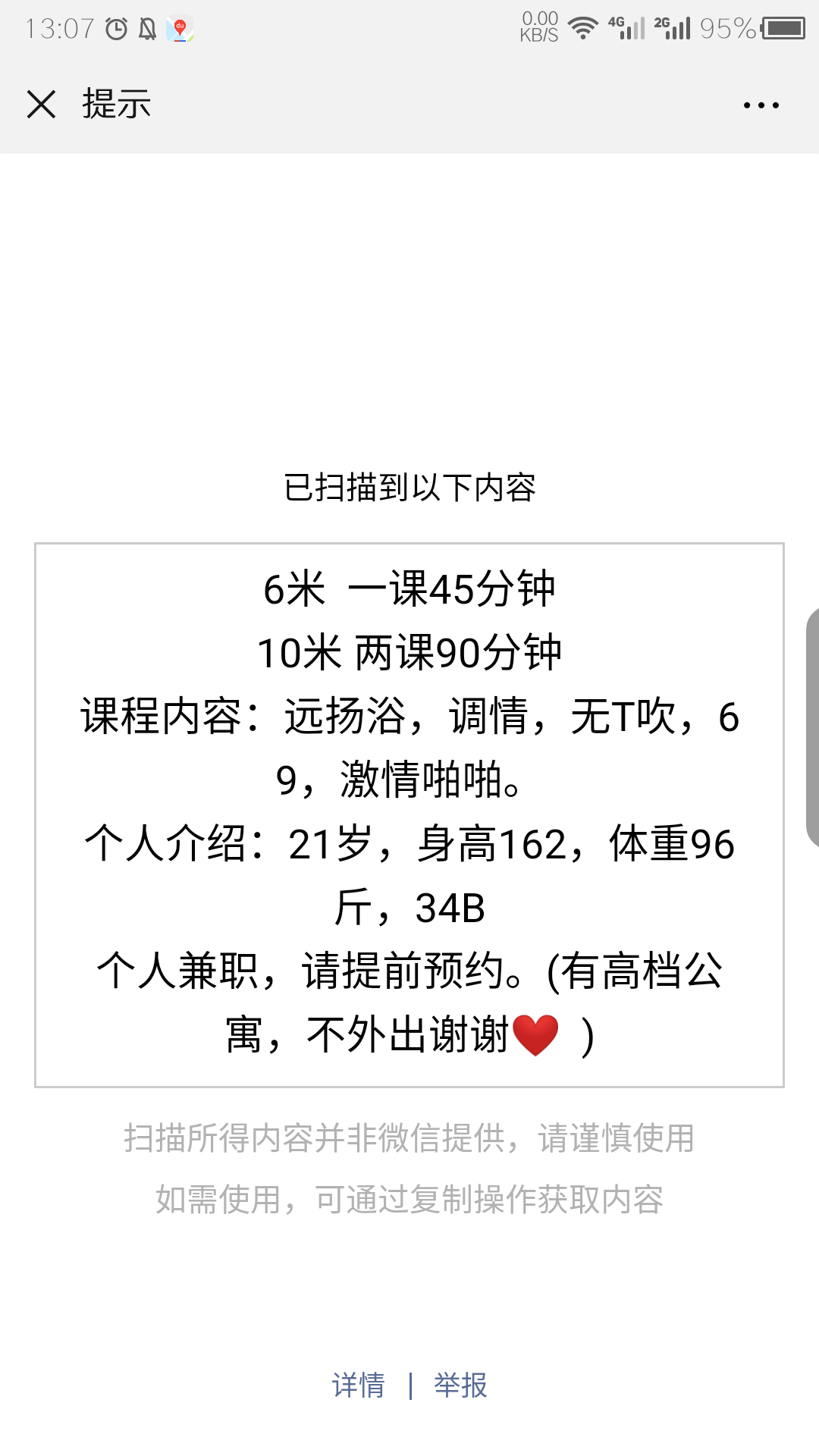The height and width of the screenshot is (1456, 819).
Task: Tap the Baidu Maps location icon
Action: 180,29
